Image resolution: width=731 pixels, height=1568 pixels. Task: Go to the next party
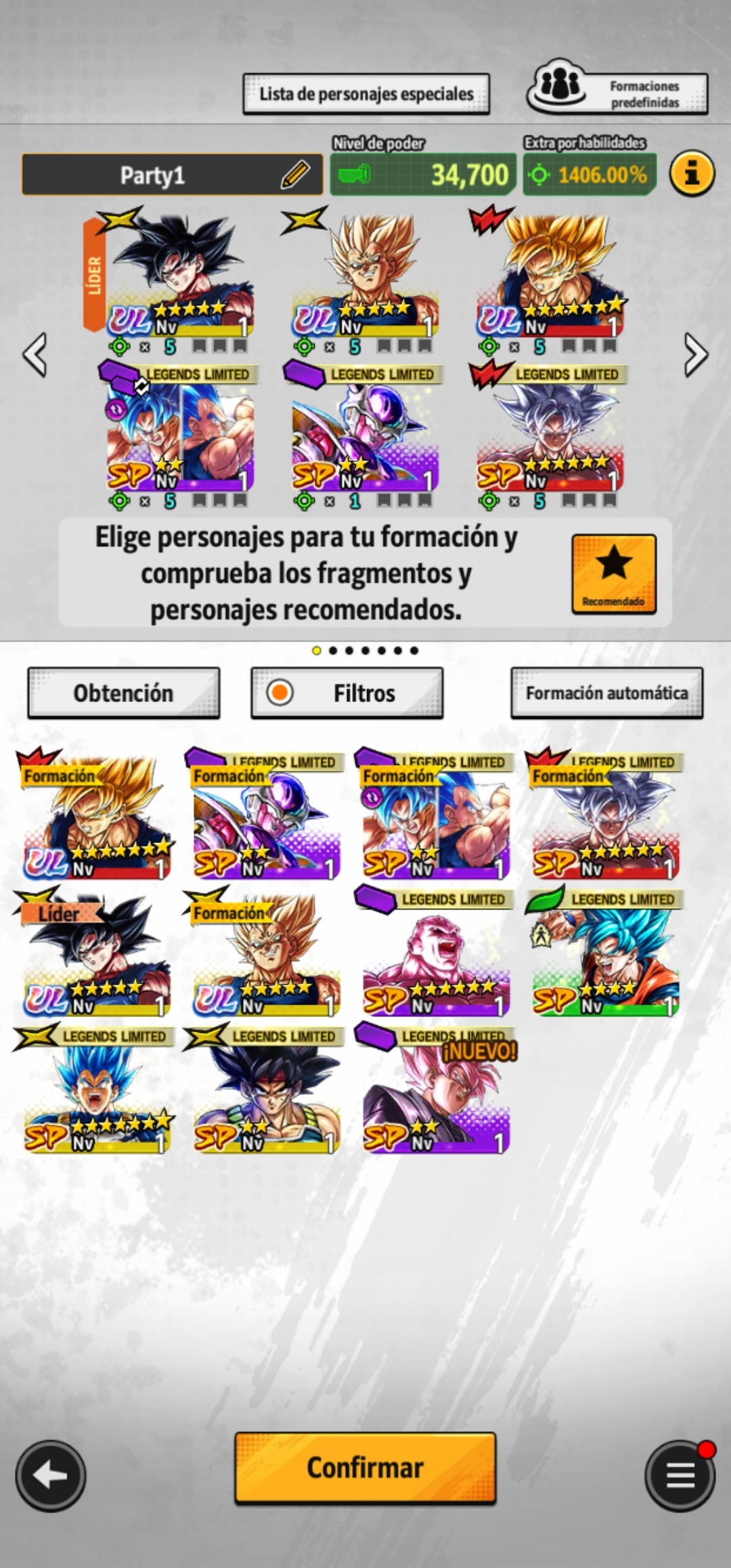pos(695,354)
